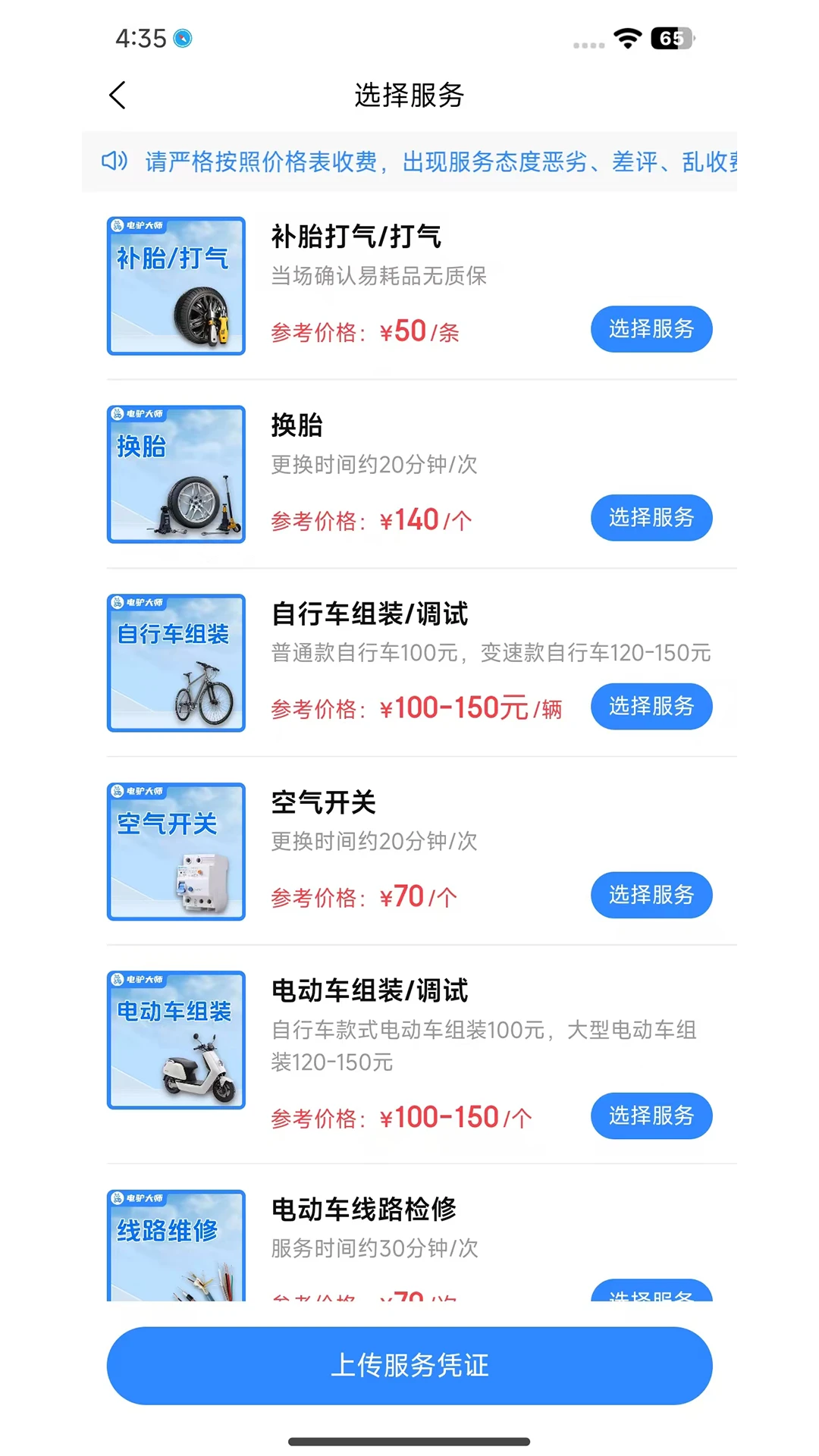Tap the 空气开关 air switch thumbnail
The height and width of the screenshot is (1456, 819).
(x=175, y=851)
